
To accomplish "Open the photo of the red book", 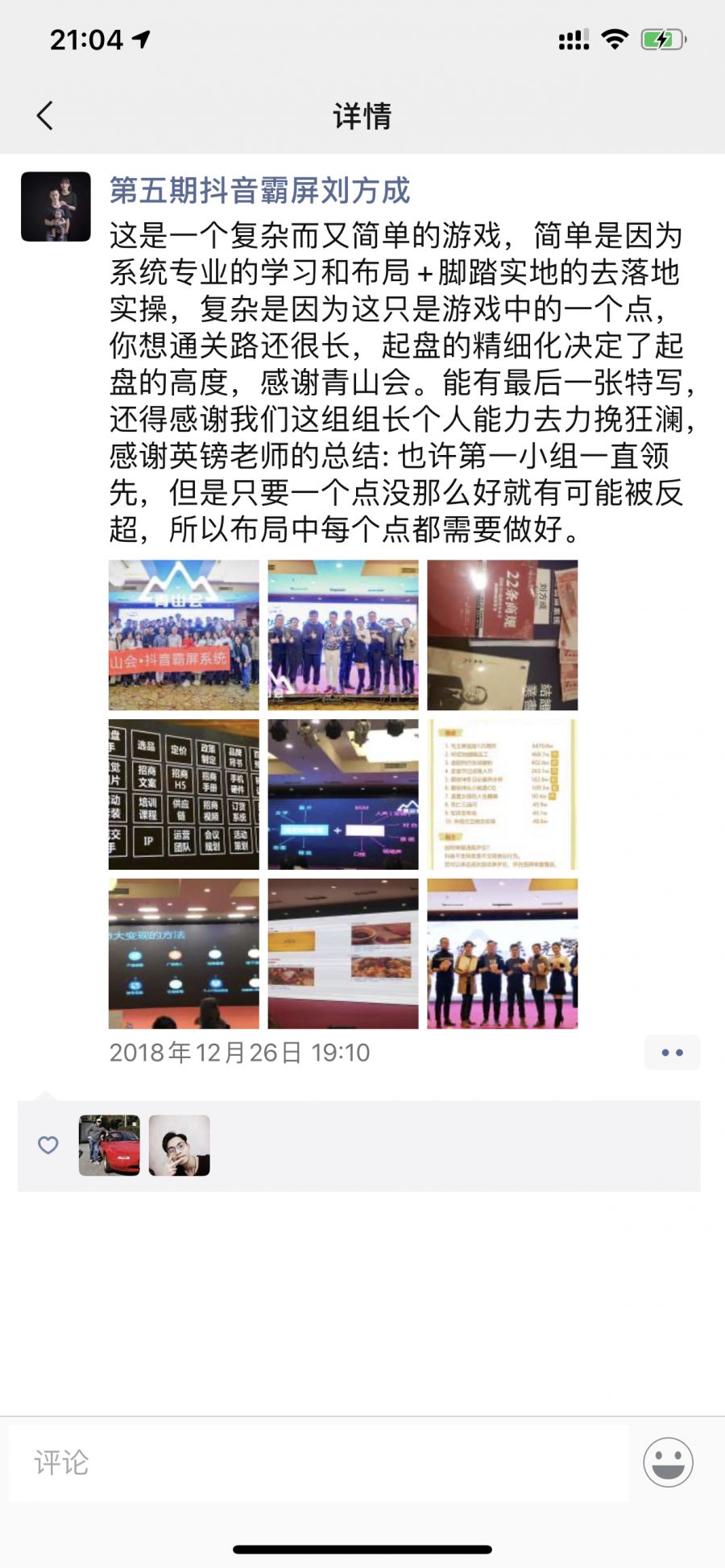I will 502,635.
